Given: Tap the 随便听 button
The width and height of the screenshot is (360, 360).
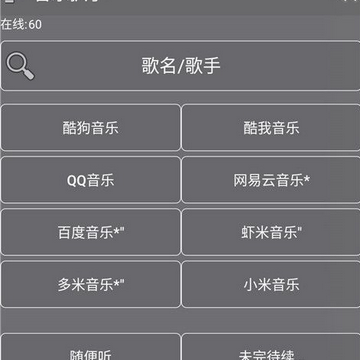Looking at the screenshot, I should point(91,347).
